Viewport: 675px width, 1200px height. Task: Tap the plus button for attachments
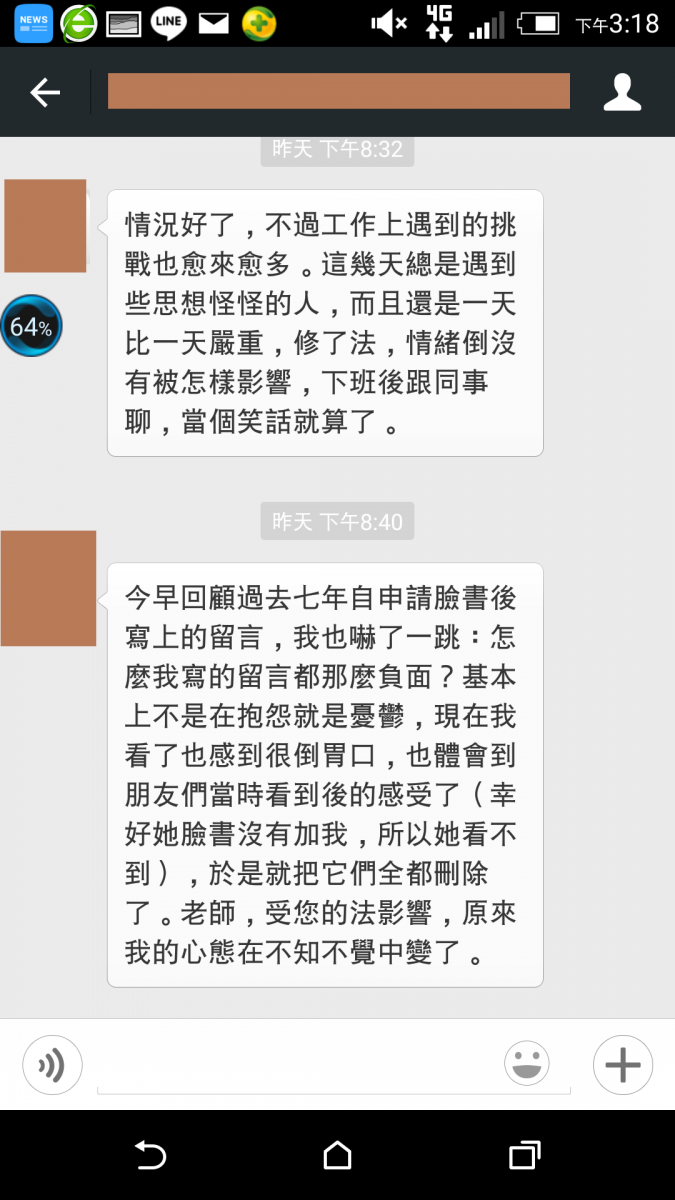click(x=622, y=1064)
